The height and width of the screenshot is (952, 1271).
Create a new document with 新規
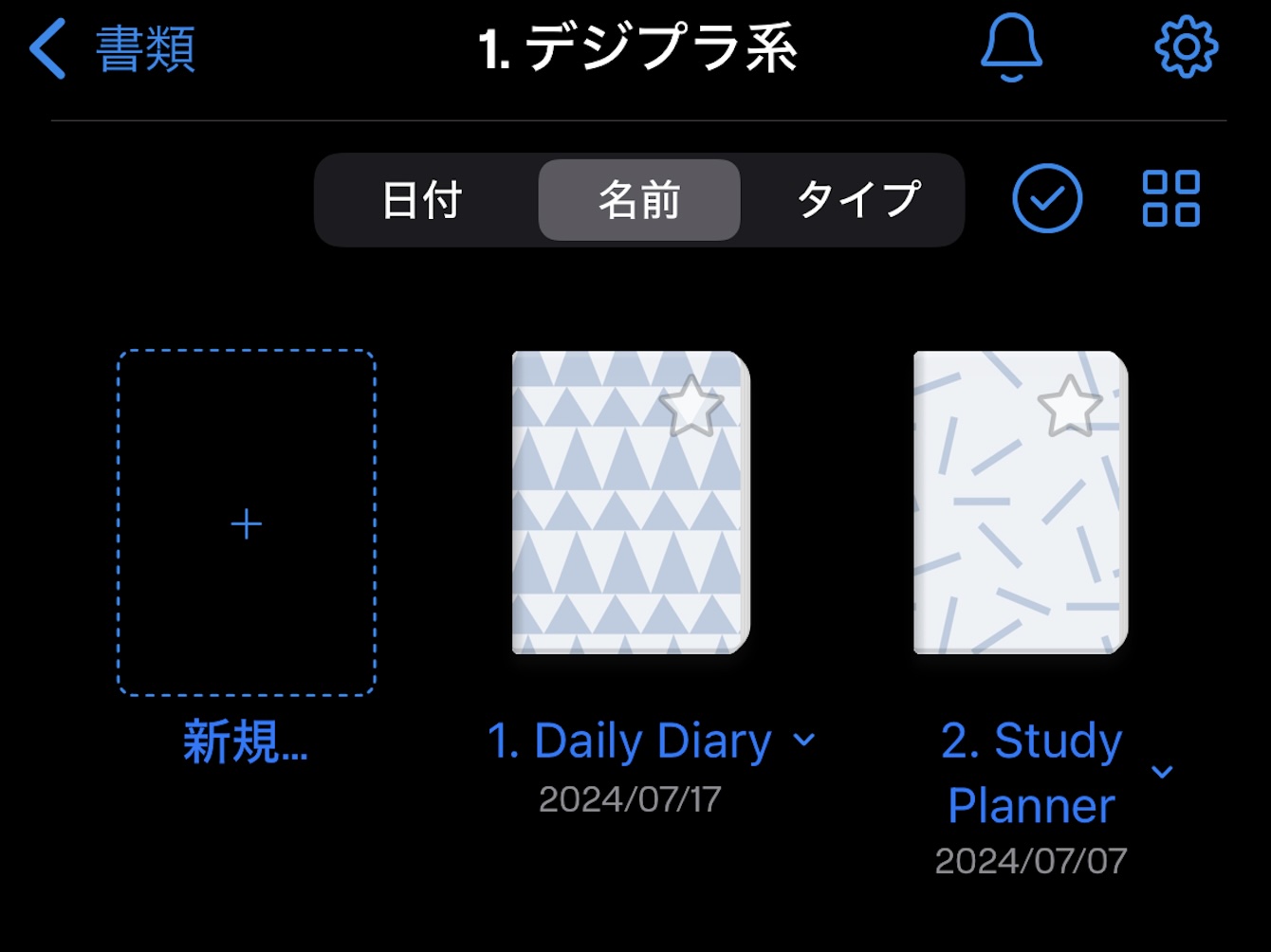[x=247, y=523]
